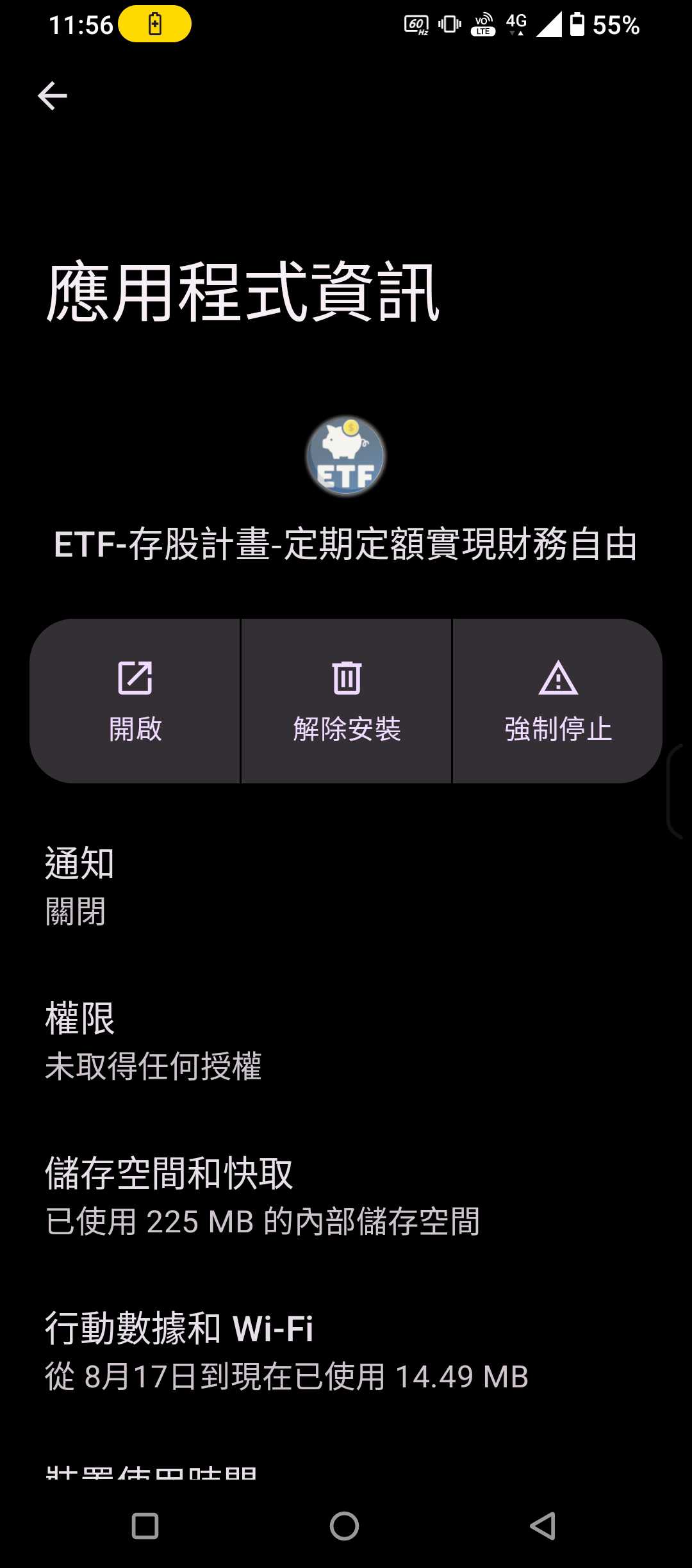Tap the battery charging indicator in status bar
Screen dimensions: 692x1568
click(154, 24)
